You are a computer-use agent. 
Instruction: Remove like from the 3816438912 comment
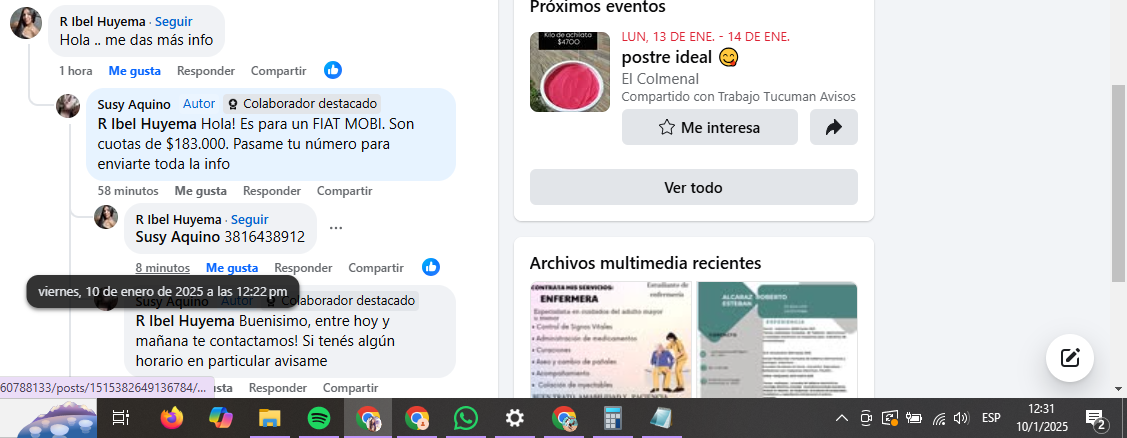tap(232, 267)
